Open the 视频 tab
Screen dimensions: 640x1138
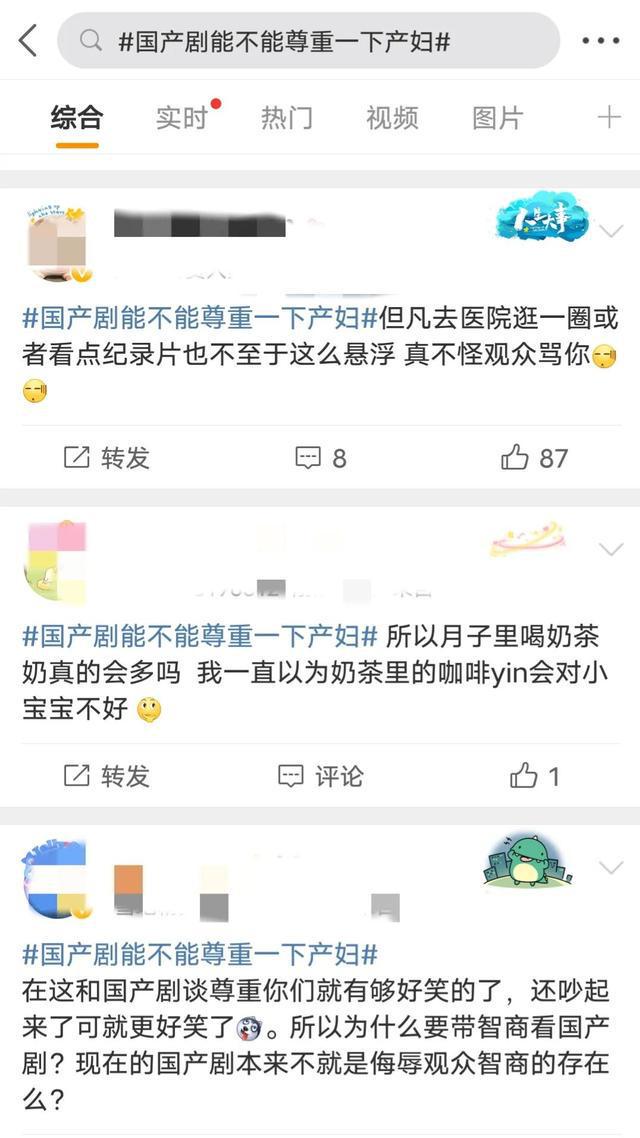[x=392, y=117]
